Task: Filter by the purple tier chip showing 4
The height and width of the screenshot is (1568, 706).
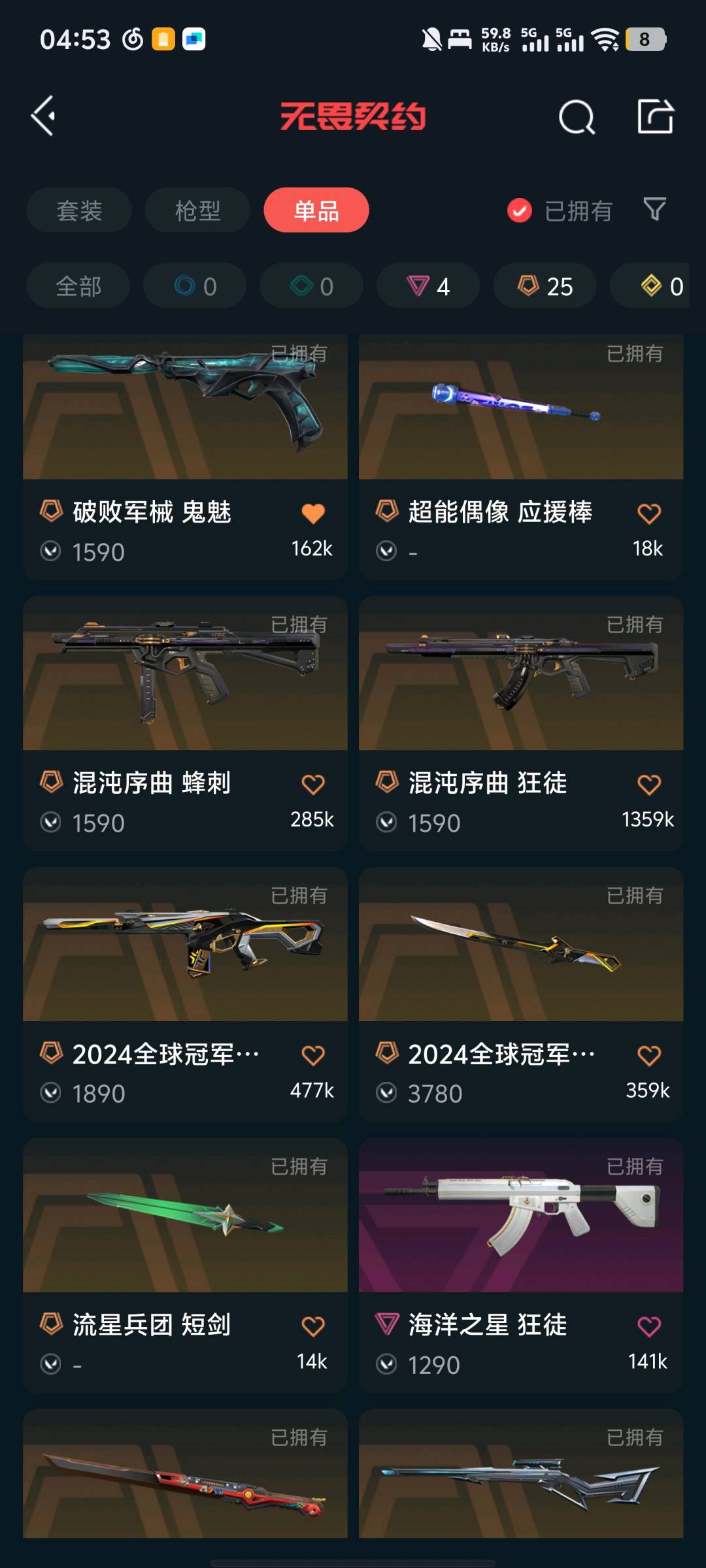Action: (428, 286)
